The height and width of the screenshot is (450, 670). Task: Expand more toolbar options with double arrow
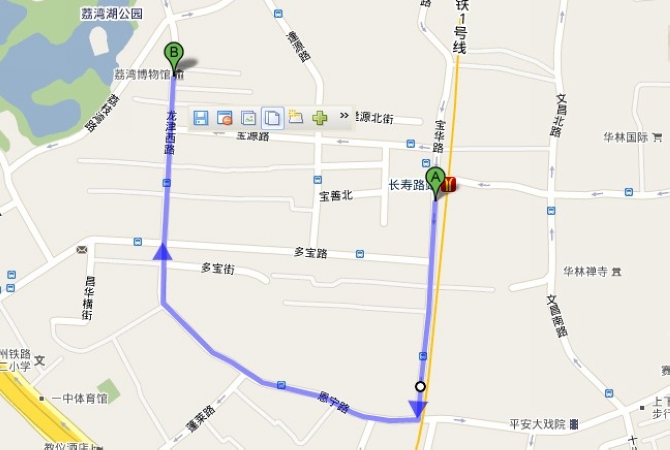point(344,116)
